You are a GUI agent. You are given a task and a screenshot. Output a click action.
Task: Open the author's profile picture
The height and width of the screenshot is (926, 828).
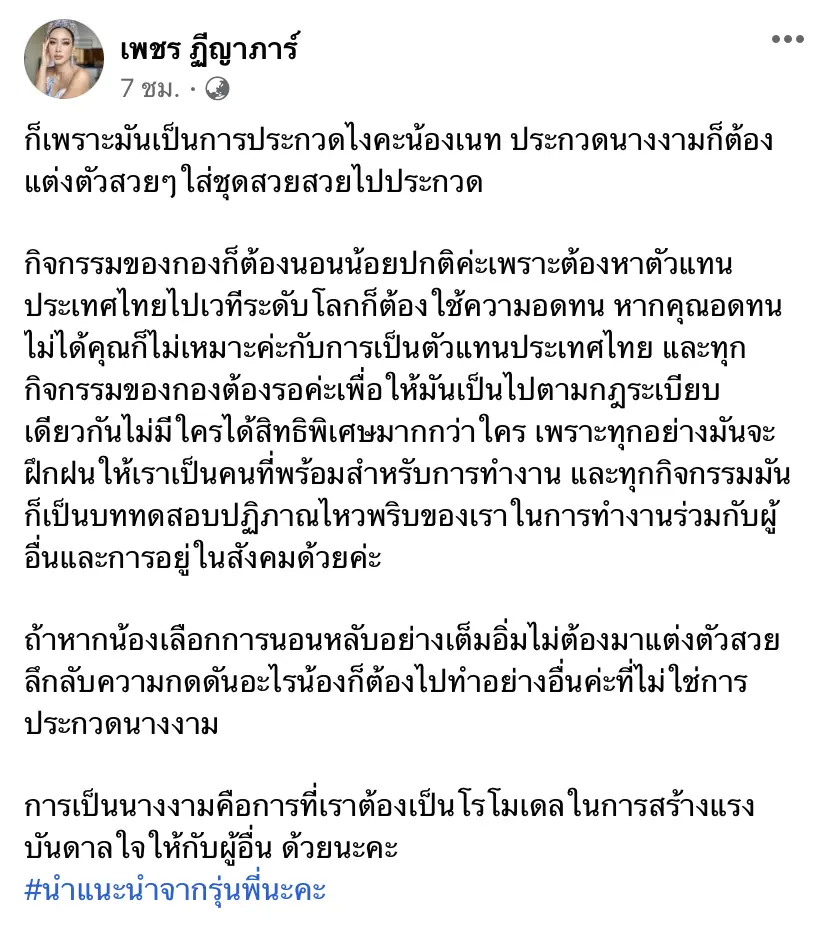click(62, 59)
